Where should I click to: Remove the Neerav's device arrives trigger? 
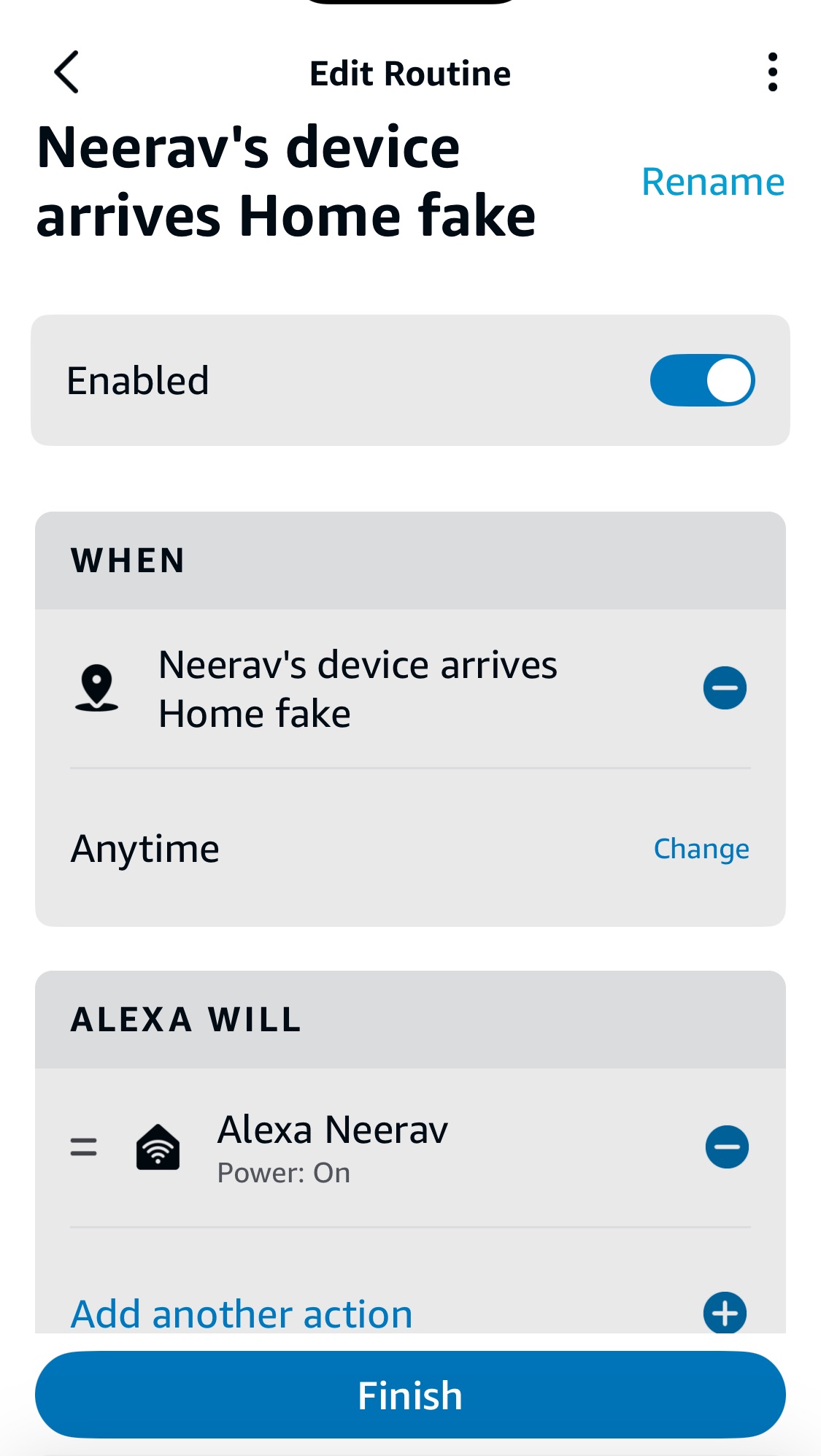click(725, 687)
